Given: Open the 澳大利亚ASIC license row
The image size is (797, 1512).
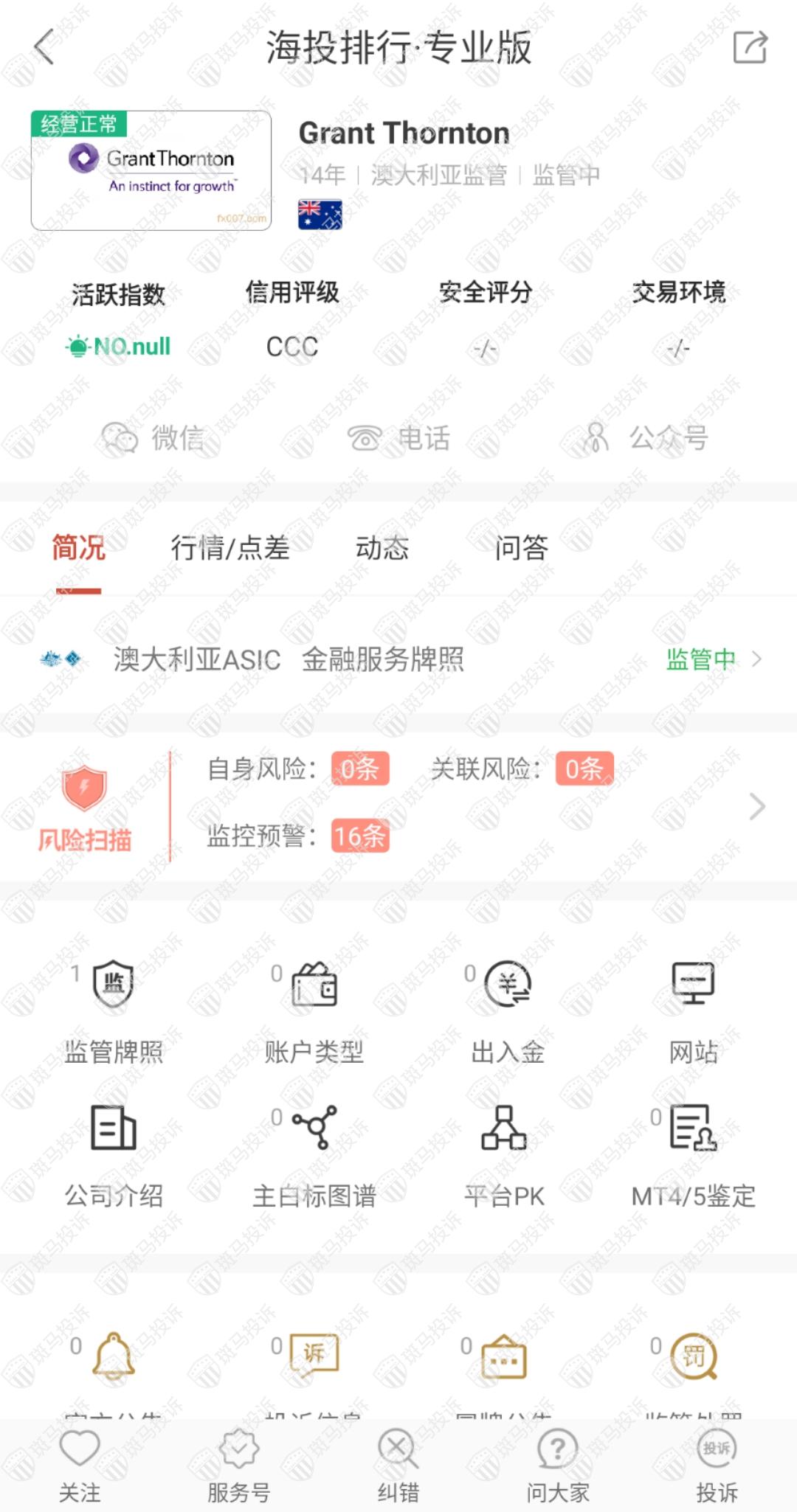Looking at the screenshot, I should point(398,659).
